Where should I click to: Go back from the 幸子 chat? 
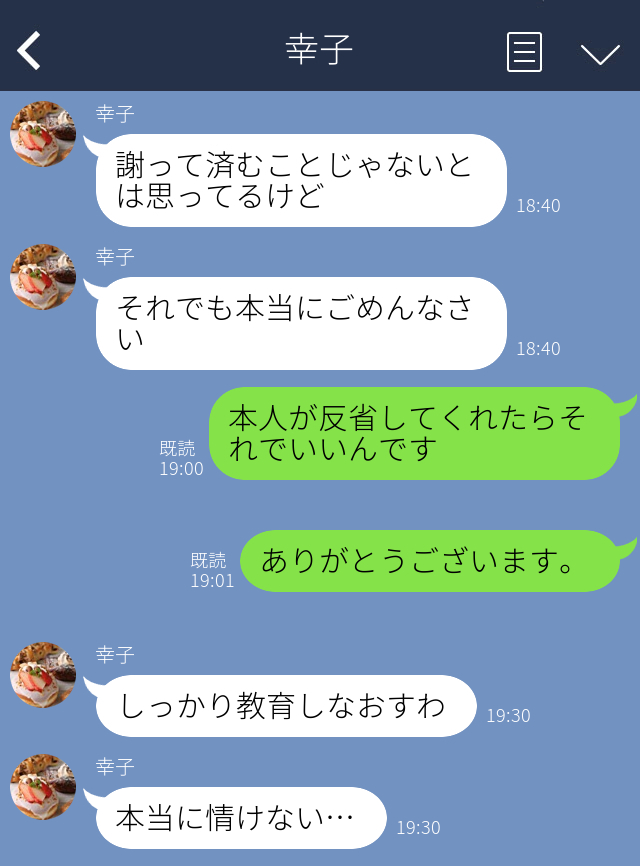(x=29, y=50)
